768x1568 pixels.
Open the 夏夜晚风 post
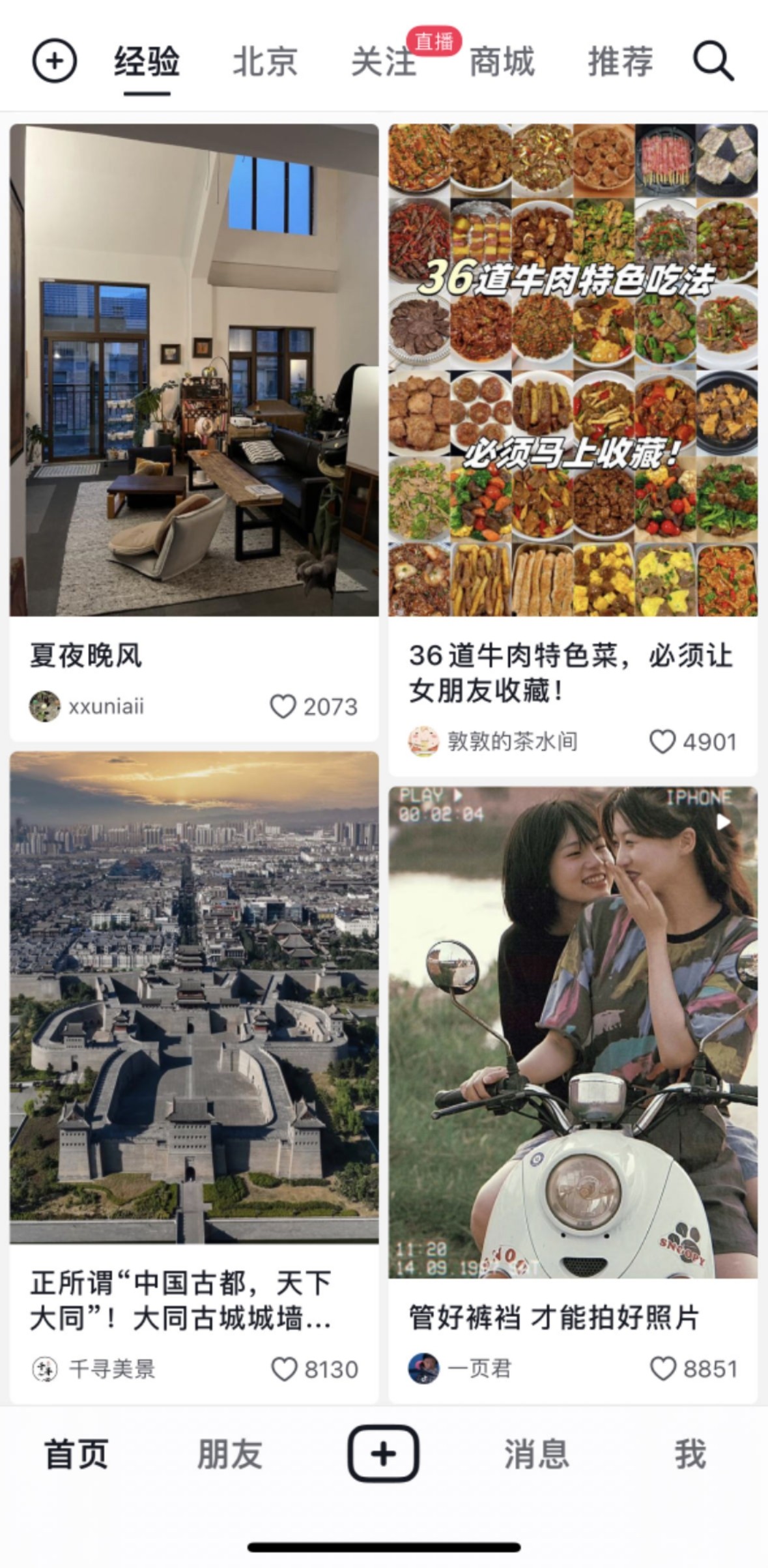194,370
